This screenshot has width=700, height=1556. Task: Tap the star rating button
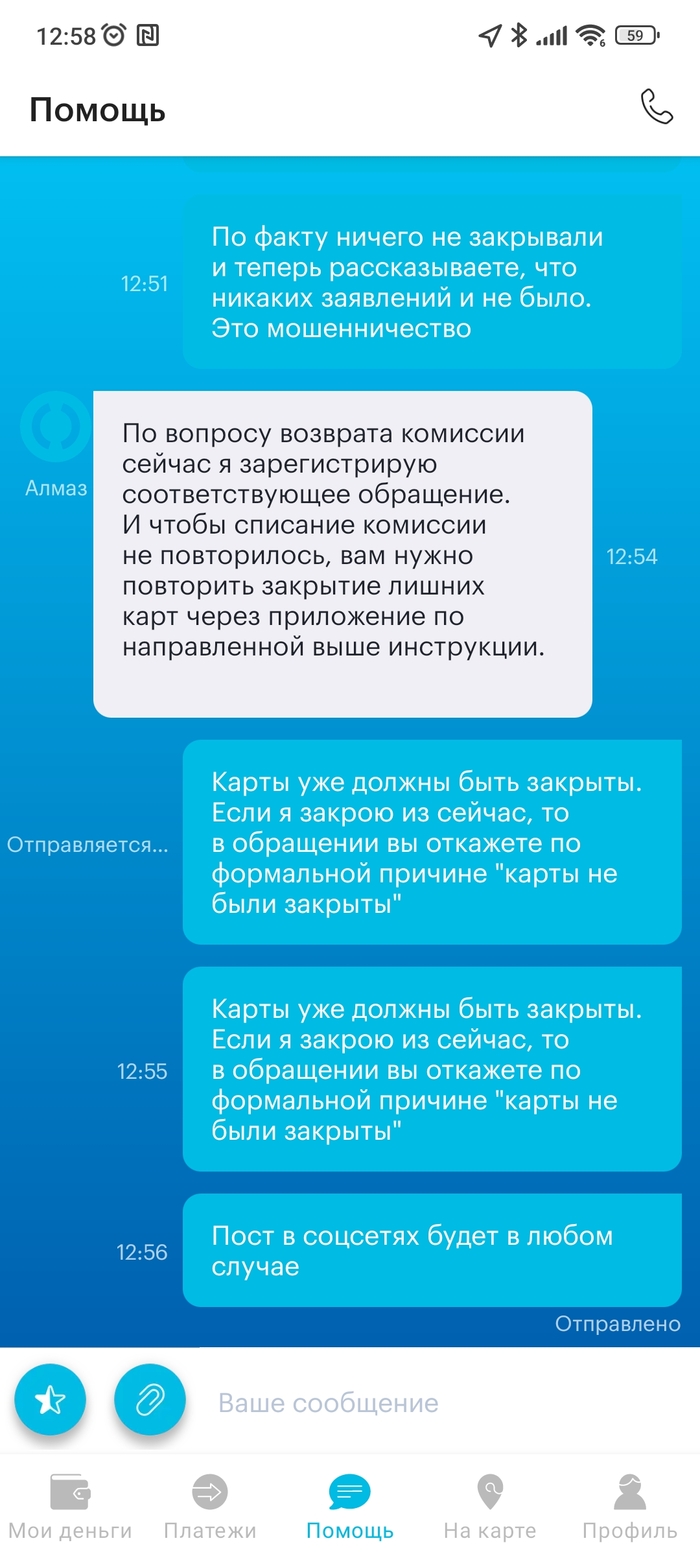(50, 1400)
